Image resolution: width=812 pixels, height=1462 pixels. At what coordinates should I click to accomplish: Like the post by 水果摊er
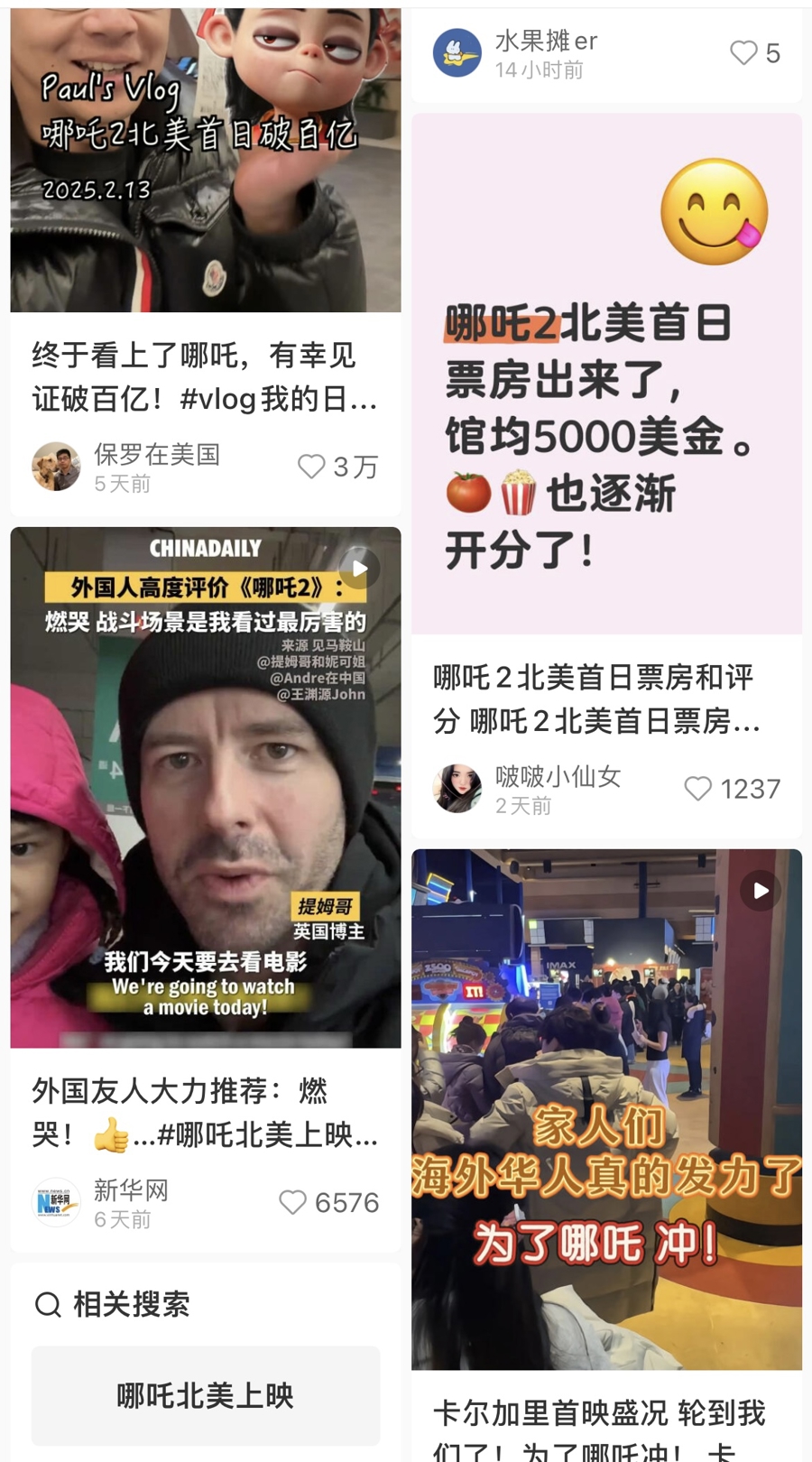pyautogui.click(x=743, y=53)
